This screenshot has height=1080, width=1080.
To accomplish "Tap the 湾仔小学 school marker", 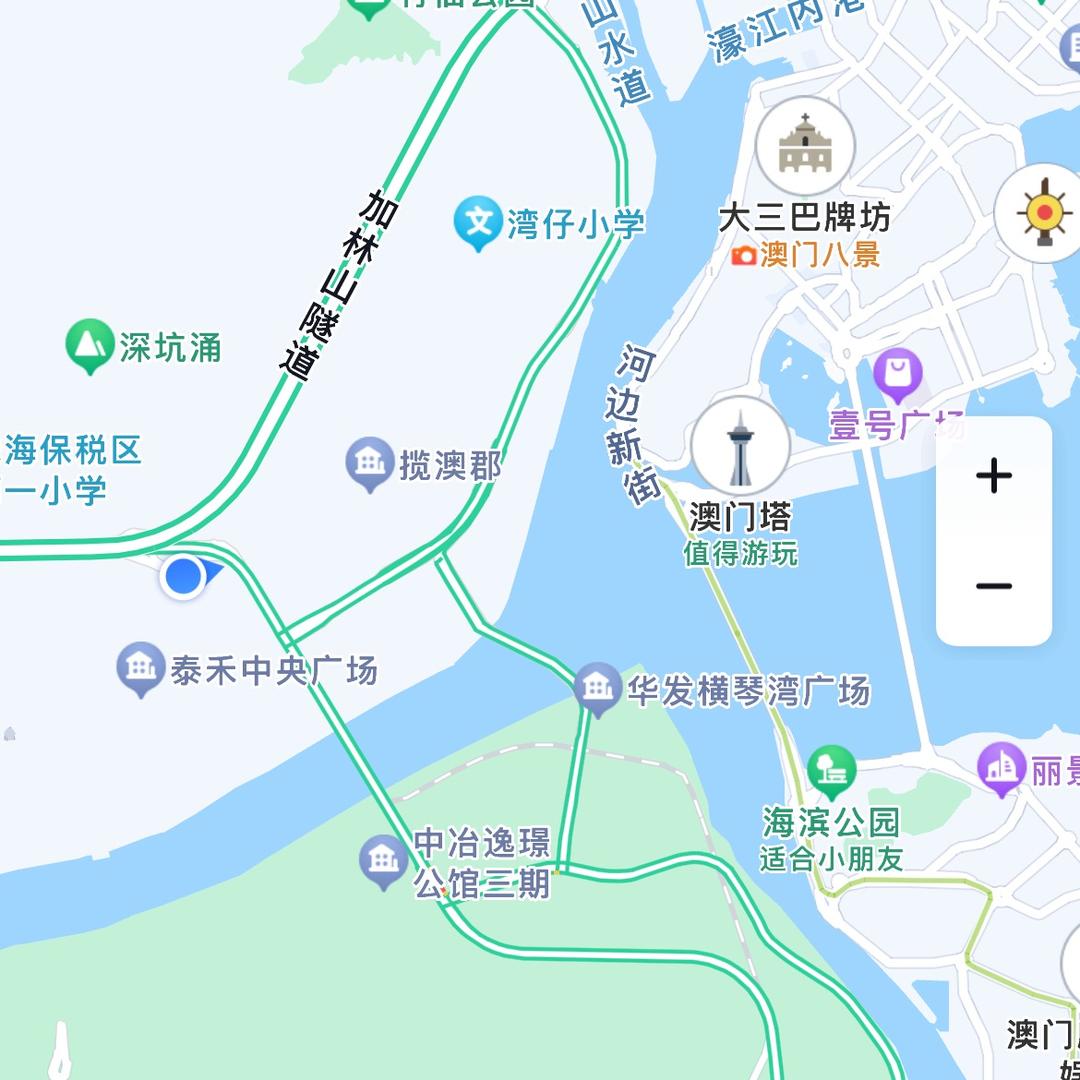I will (x=479, y=223).
